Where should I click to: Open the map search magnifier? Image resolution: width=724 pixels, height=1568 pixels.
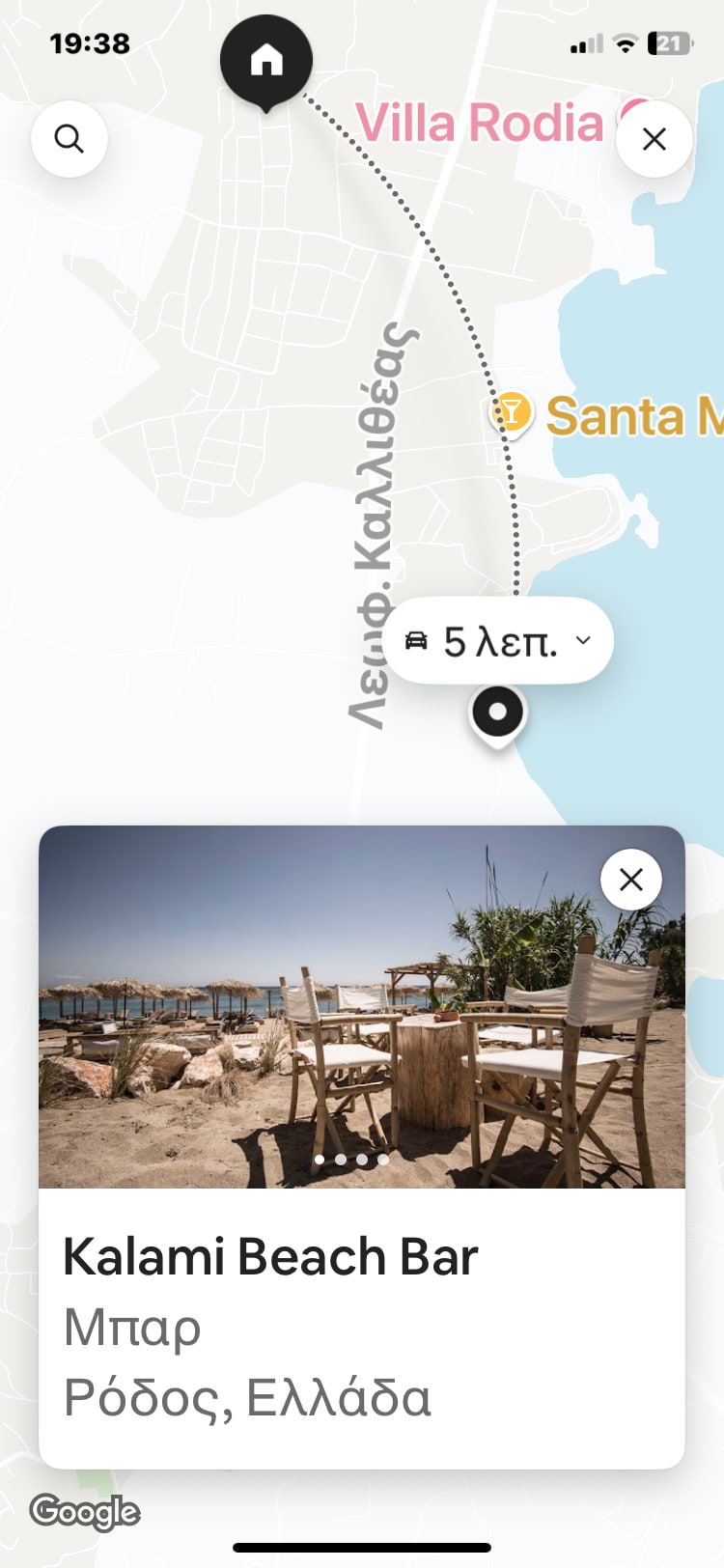[x=69, y=139]
